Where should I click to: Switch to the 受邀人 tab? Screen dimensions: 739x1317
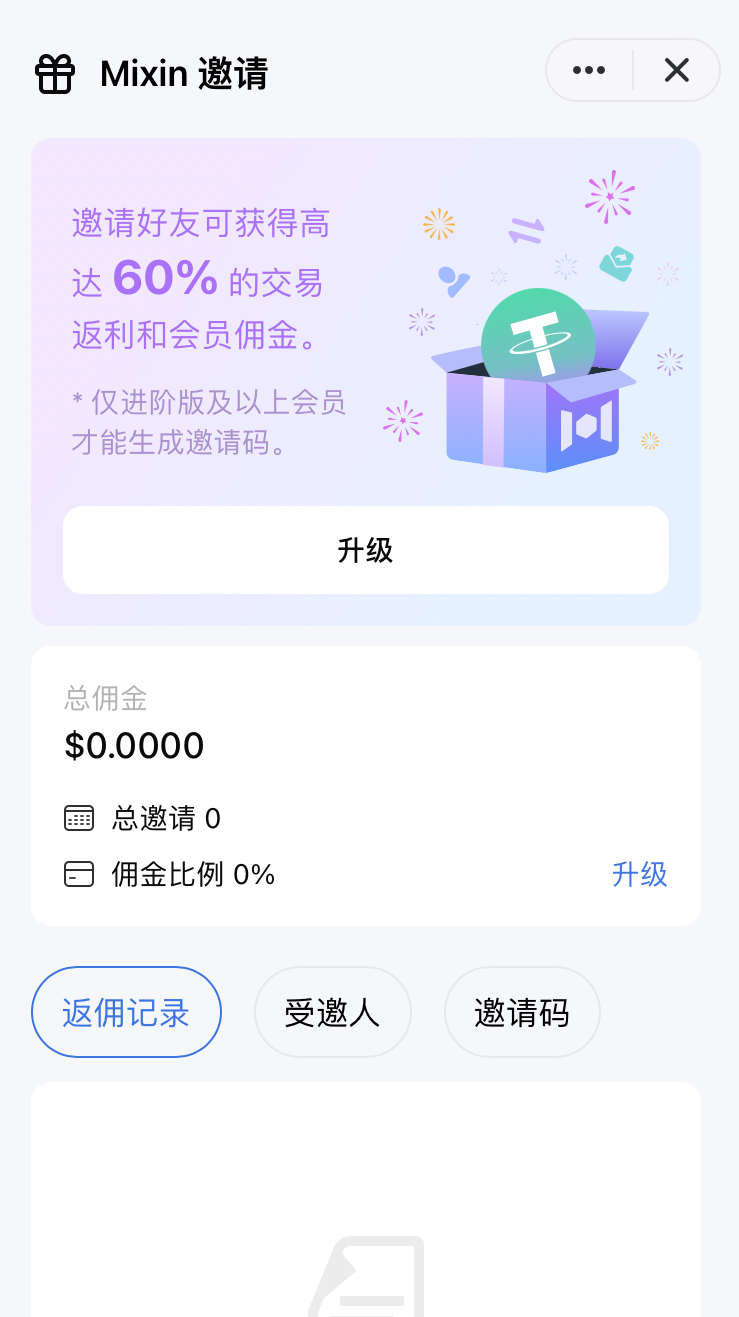[332, 1012]
